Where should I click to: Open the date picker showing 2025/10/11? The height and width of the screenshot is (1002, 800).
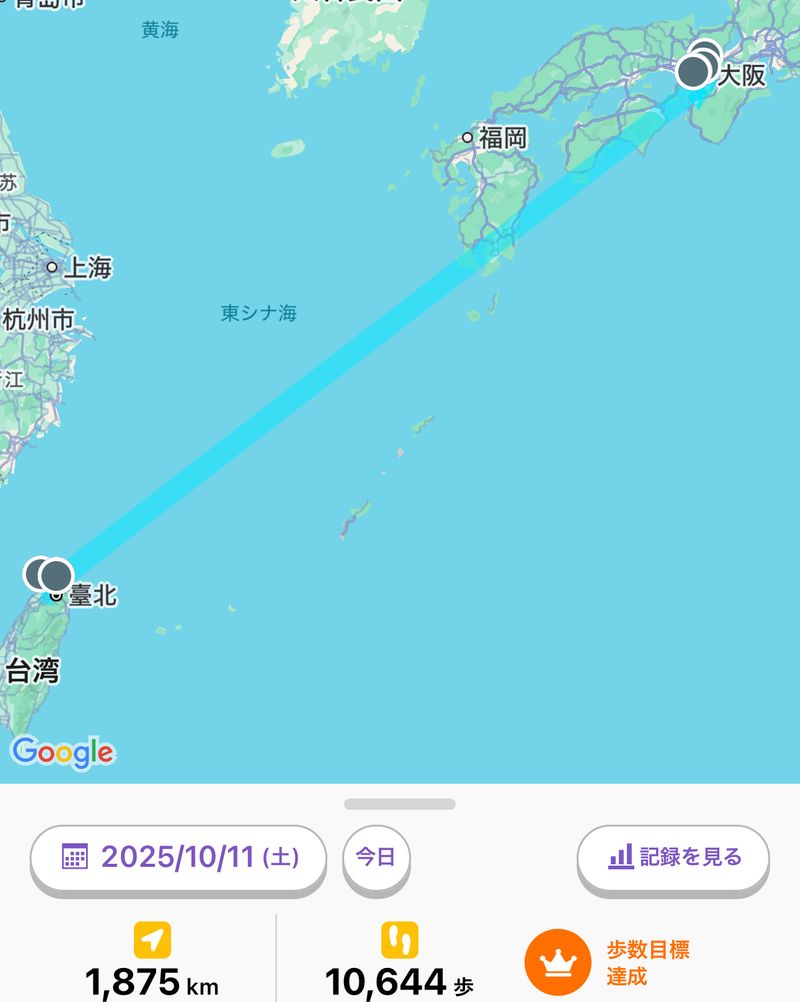[178, 857]
